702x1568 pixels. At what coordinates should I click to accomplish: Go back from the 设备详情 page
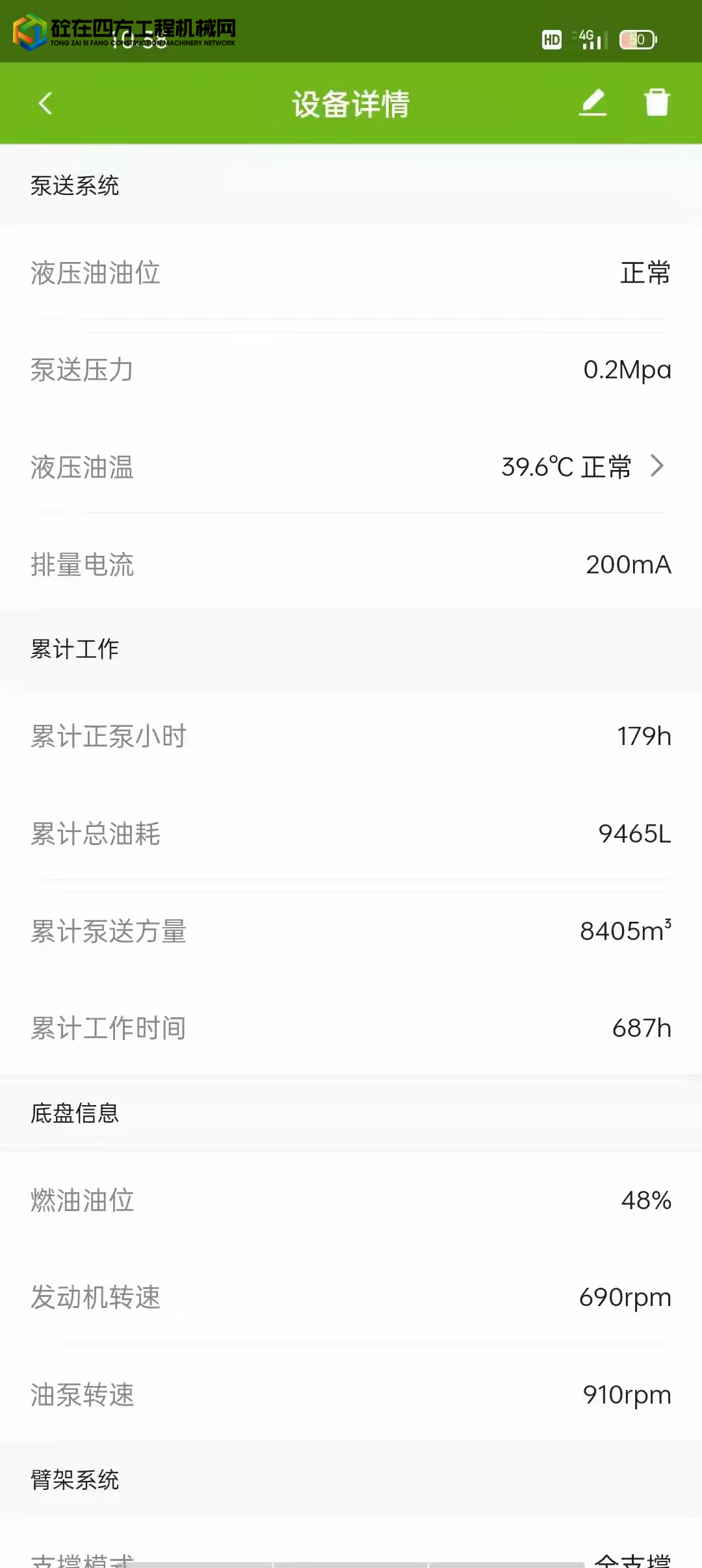(45, 103)
